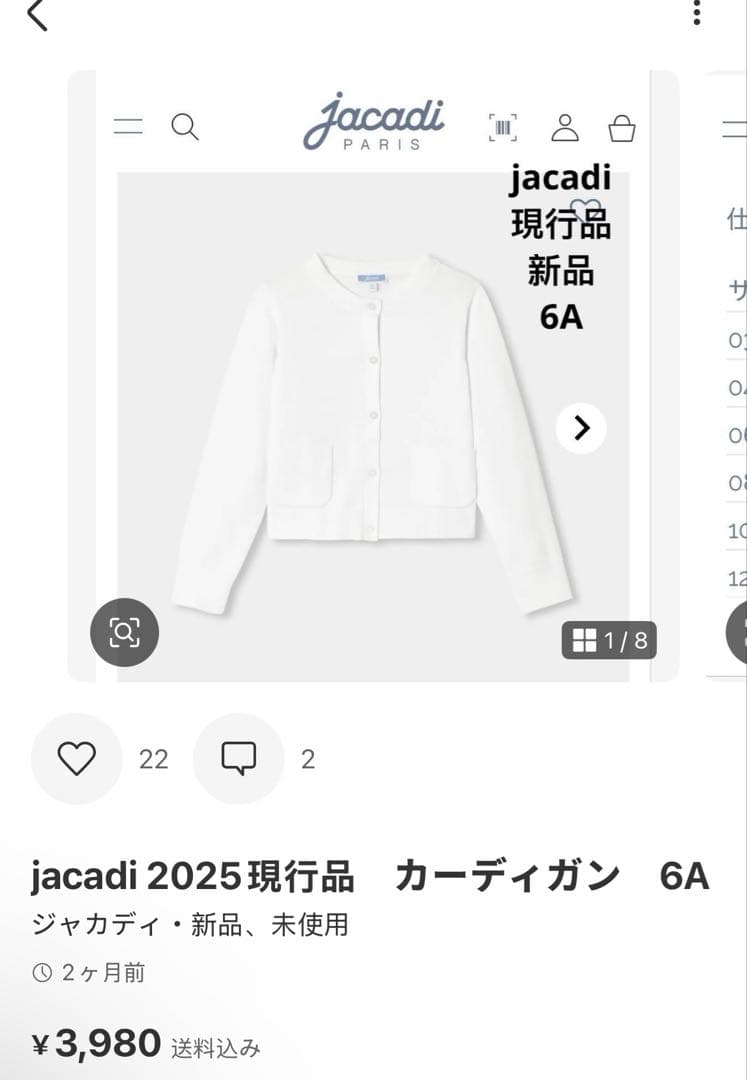This screenshot has height=1080, width=747.
Task: Tap the comment bubble icon showing 2 comments
Action: pos(238,759)
